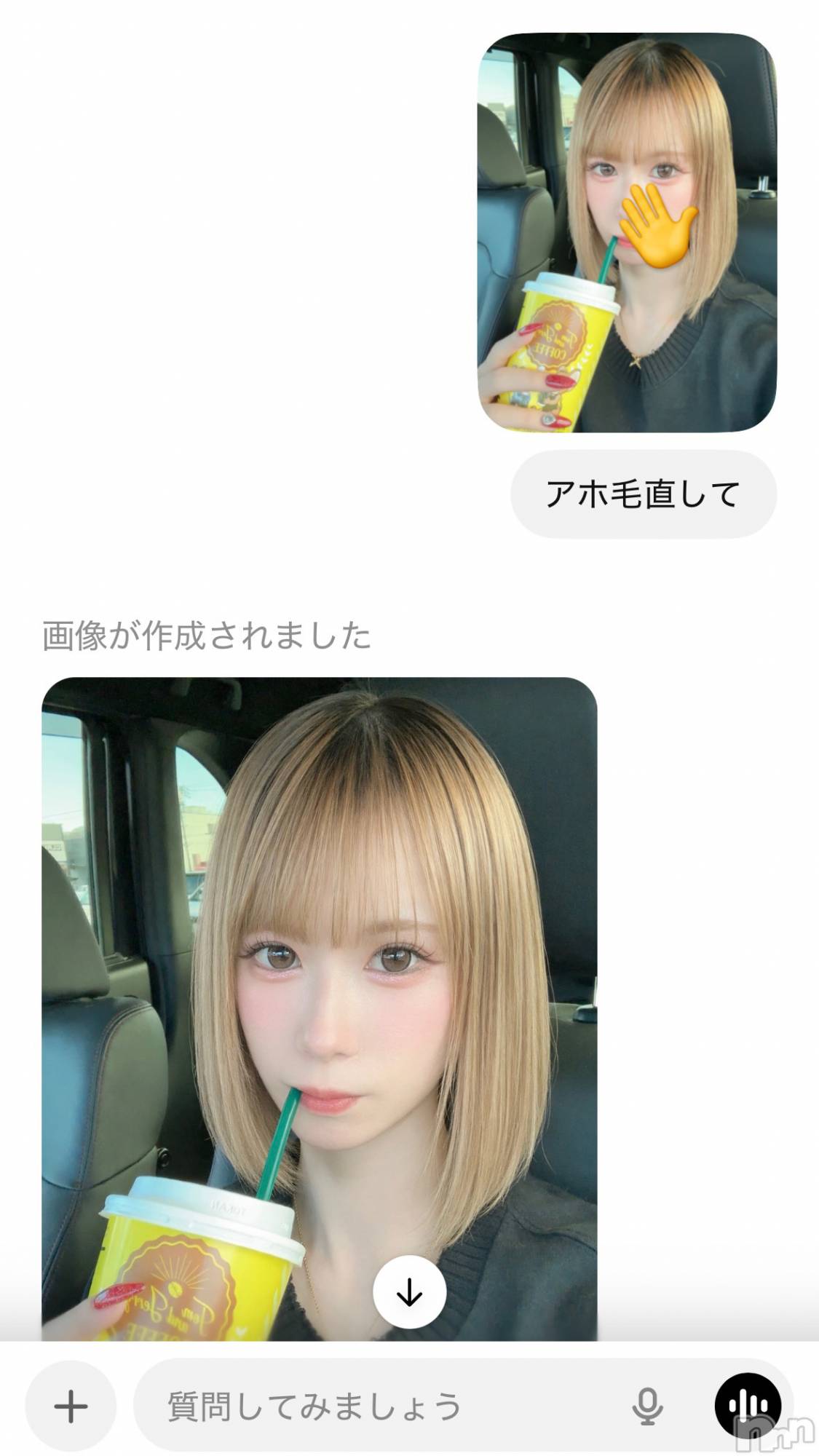Start voice mode with the waveform button

748,1406
